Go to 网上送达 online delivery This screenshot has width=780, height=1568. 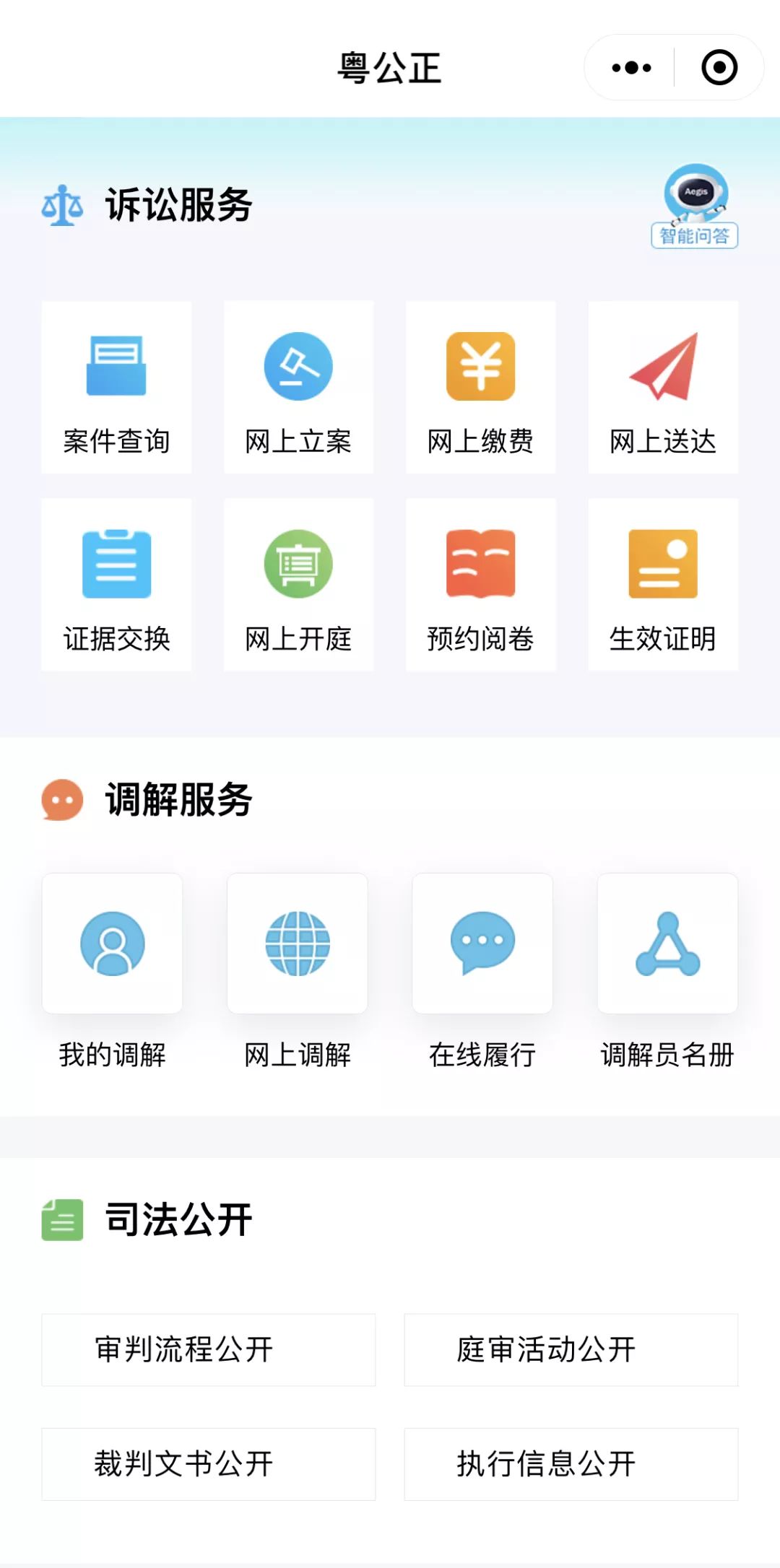point(663,388)
